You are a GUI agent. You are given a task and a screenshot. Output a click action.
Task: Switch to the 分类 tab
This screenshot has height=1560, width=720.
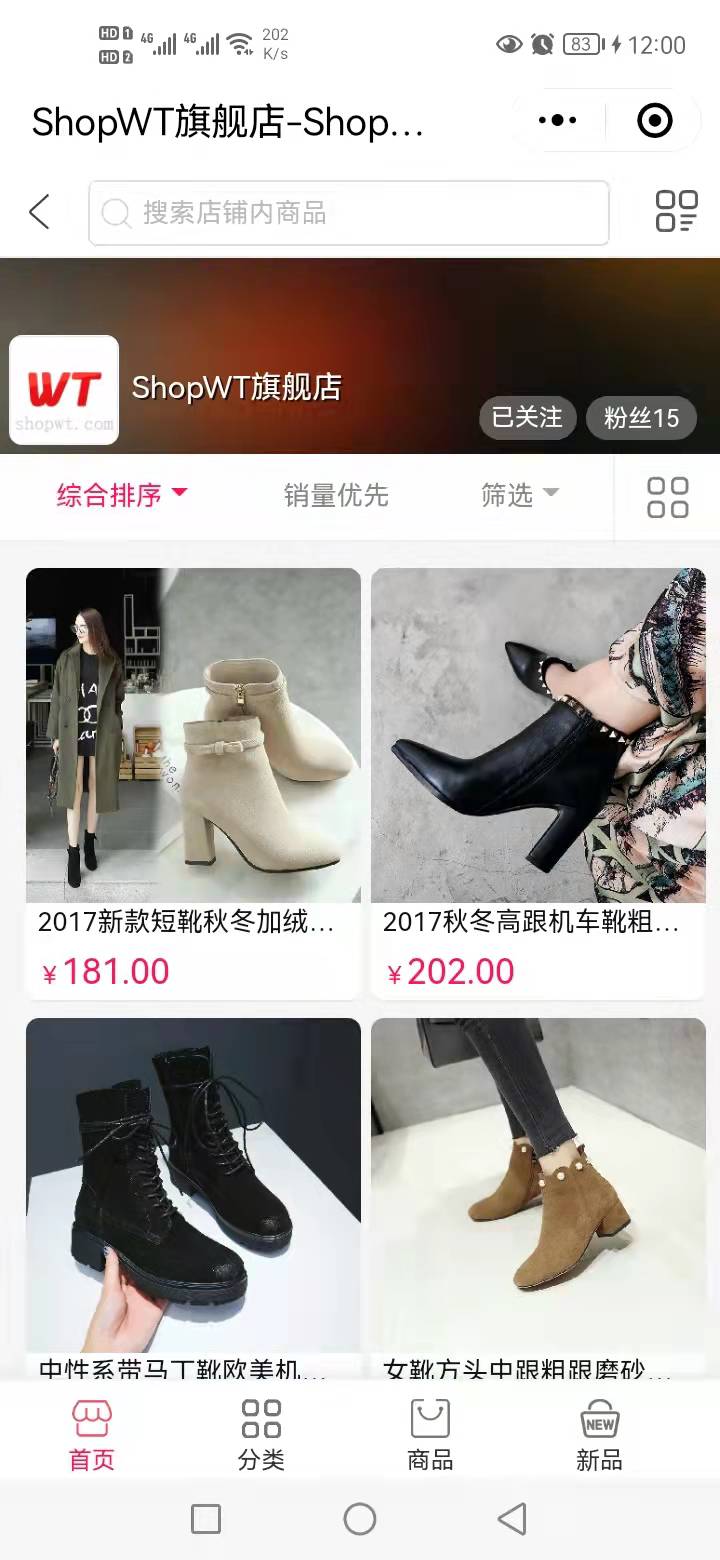261,1435
